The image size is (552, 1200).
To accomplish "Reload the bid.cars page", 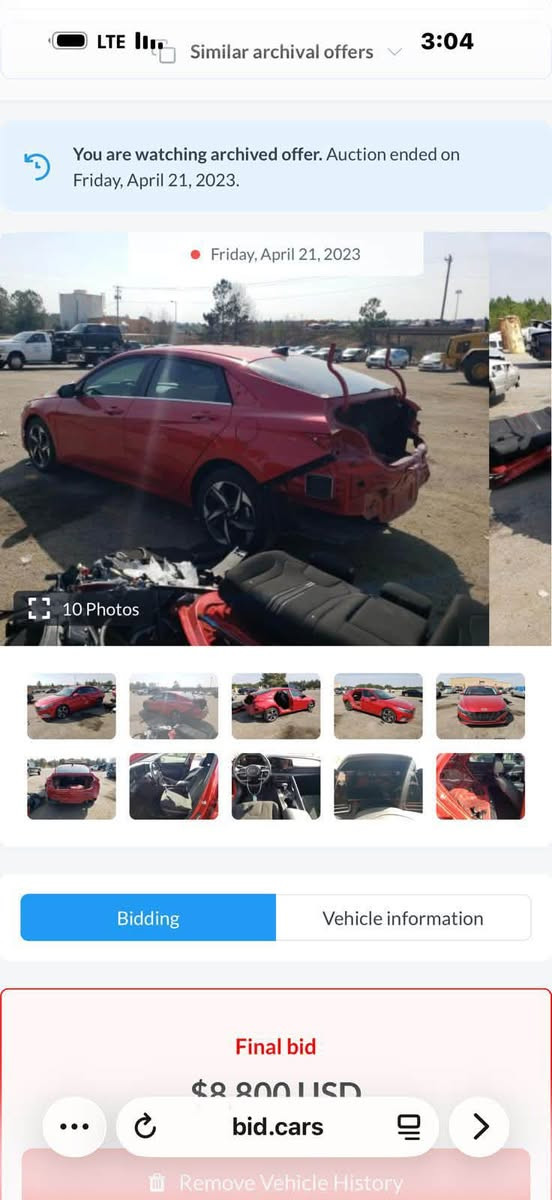I will (x=146, y=1127).
